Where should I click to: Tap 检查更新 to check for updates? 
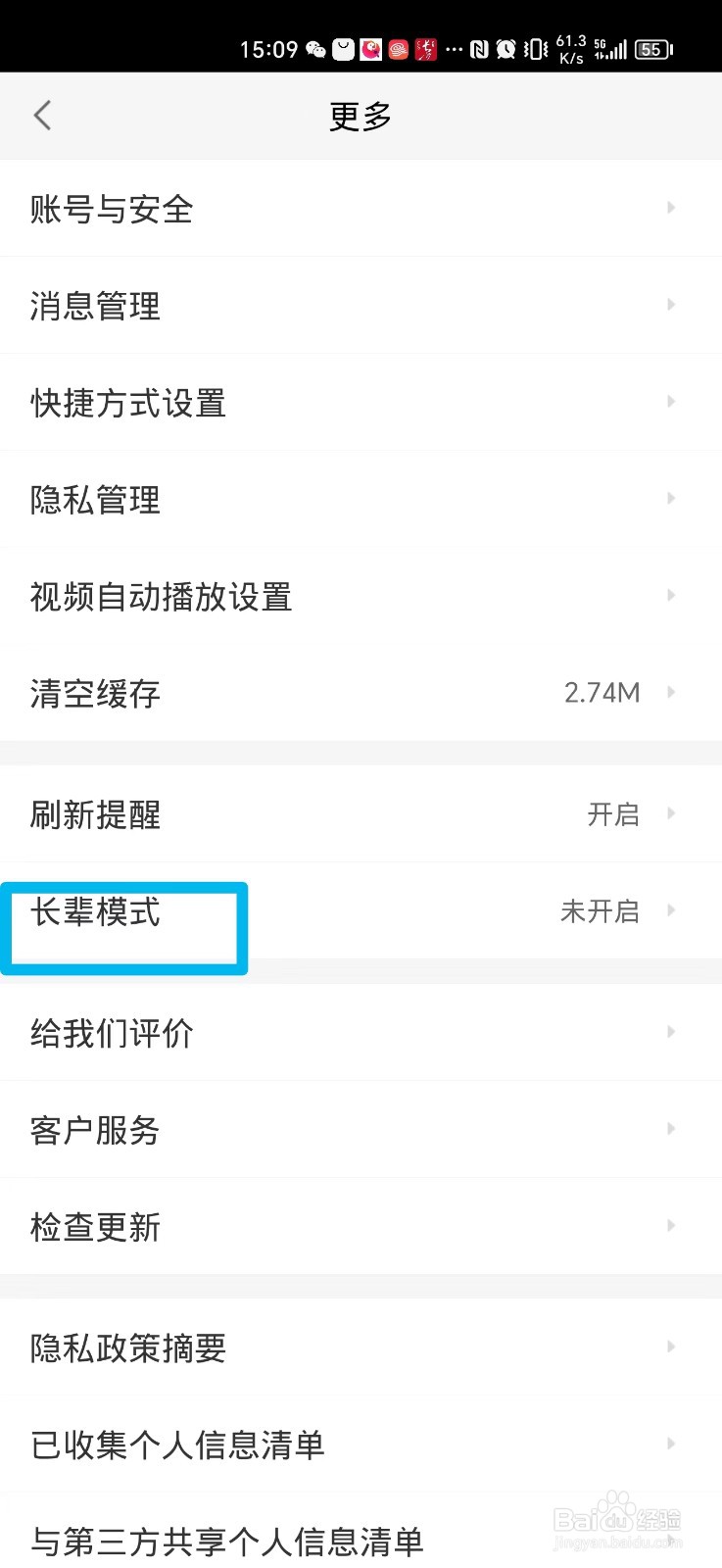click(x=94, y=1227)
